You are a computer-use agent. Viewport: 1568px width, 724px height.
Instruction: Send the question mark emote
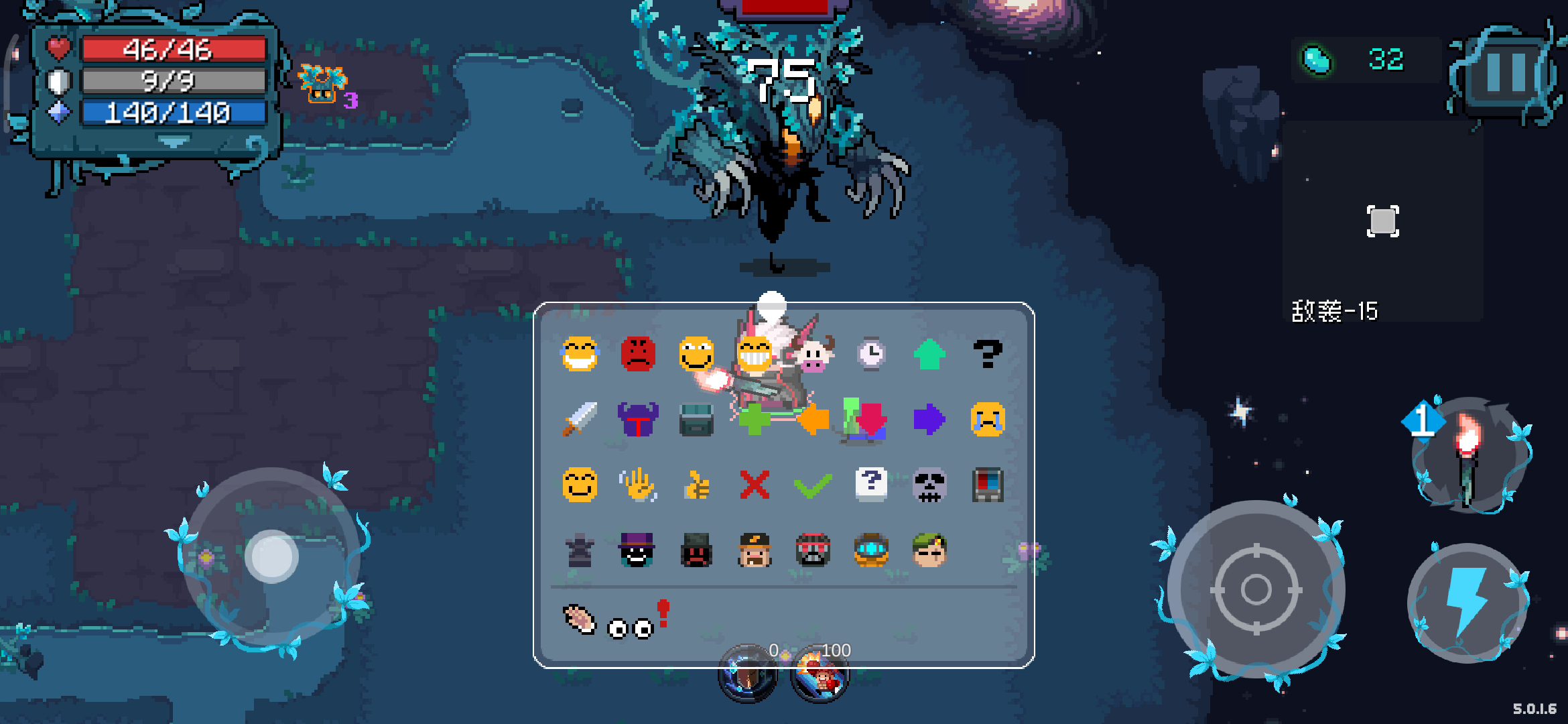click(x=987, y=354)
